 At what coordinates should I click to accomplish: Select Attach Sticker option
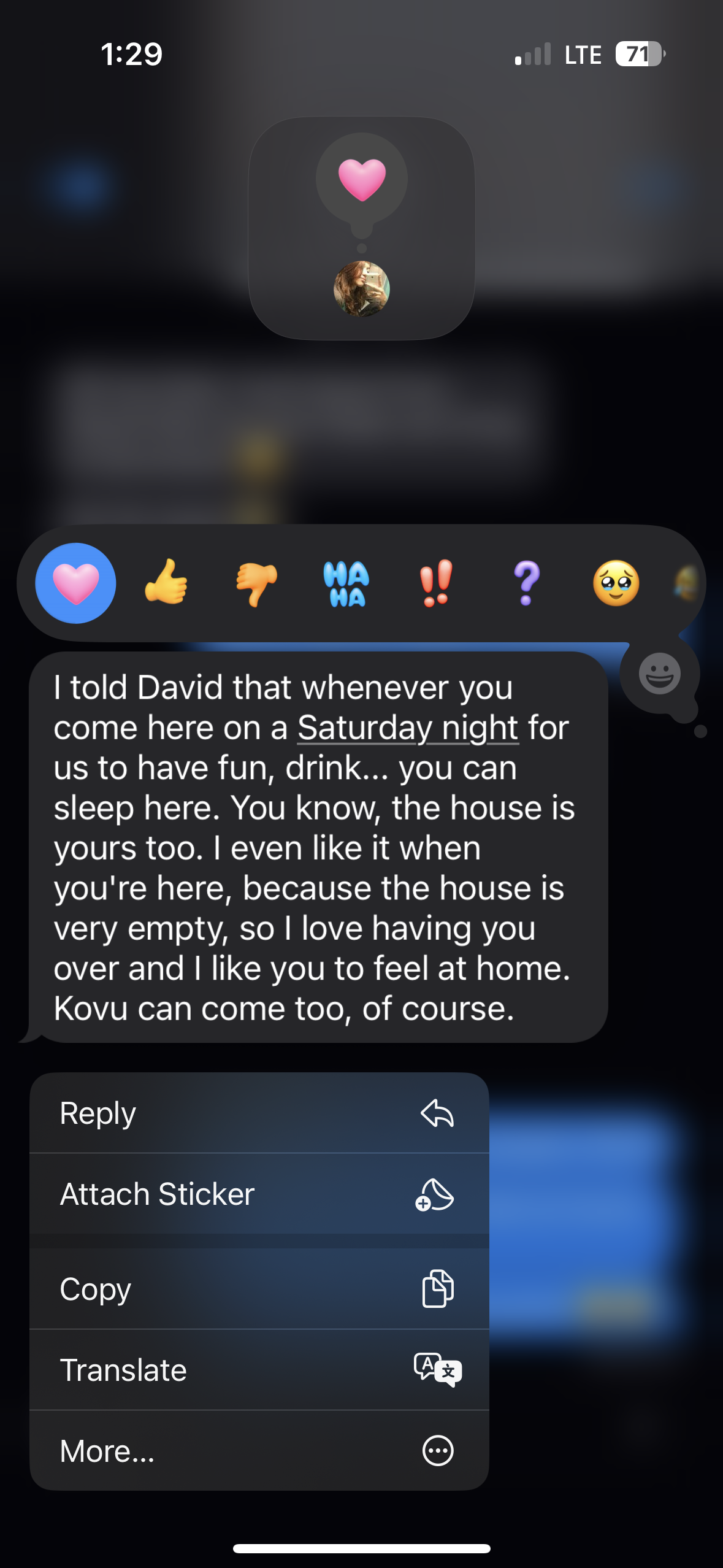(259, 1194)
